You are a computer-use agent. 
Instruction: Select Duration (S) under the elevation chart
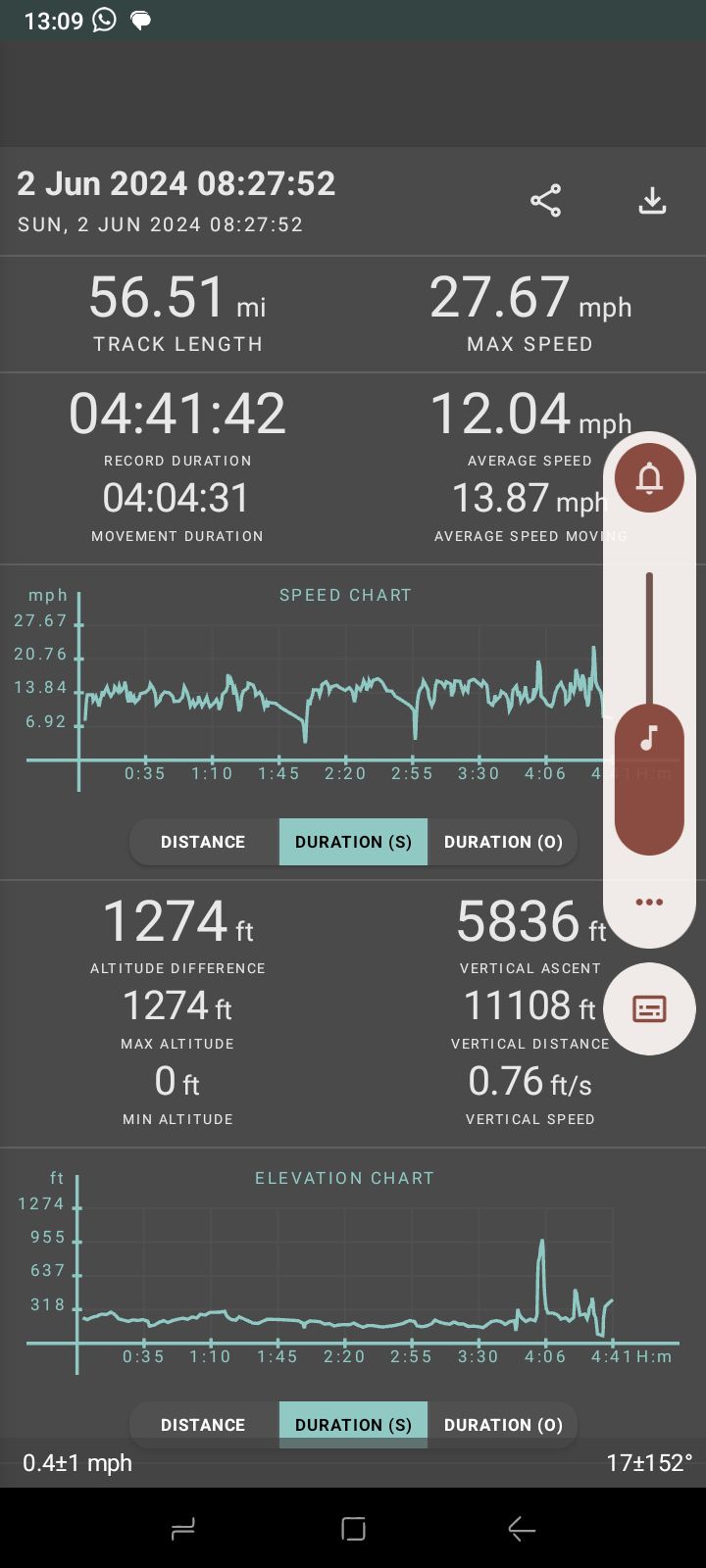click(353, 1425)
